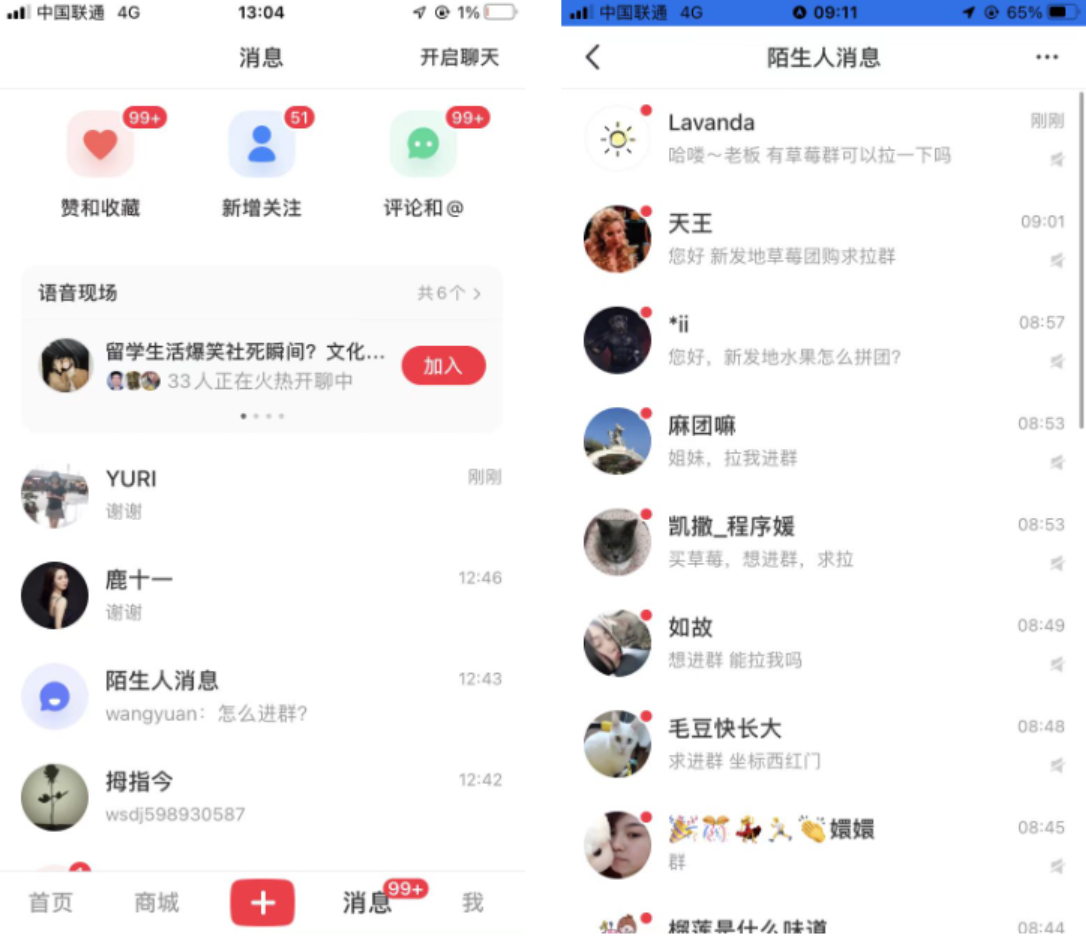The width and height of the screenshot is (1086, 941).
Task: View all 语音现场 rooms via 共6个
Action: 449,294
